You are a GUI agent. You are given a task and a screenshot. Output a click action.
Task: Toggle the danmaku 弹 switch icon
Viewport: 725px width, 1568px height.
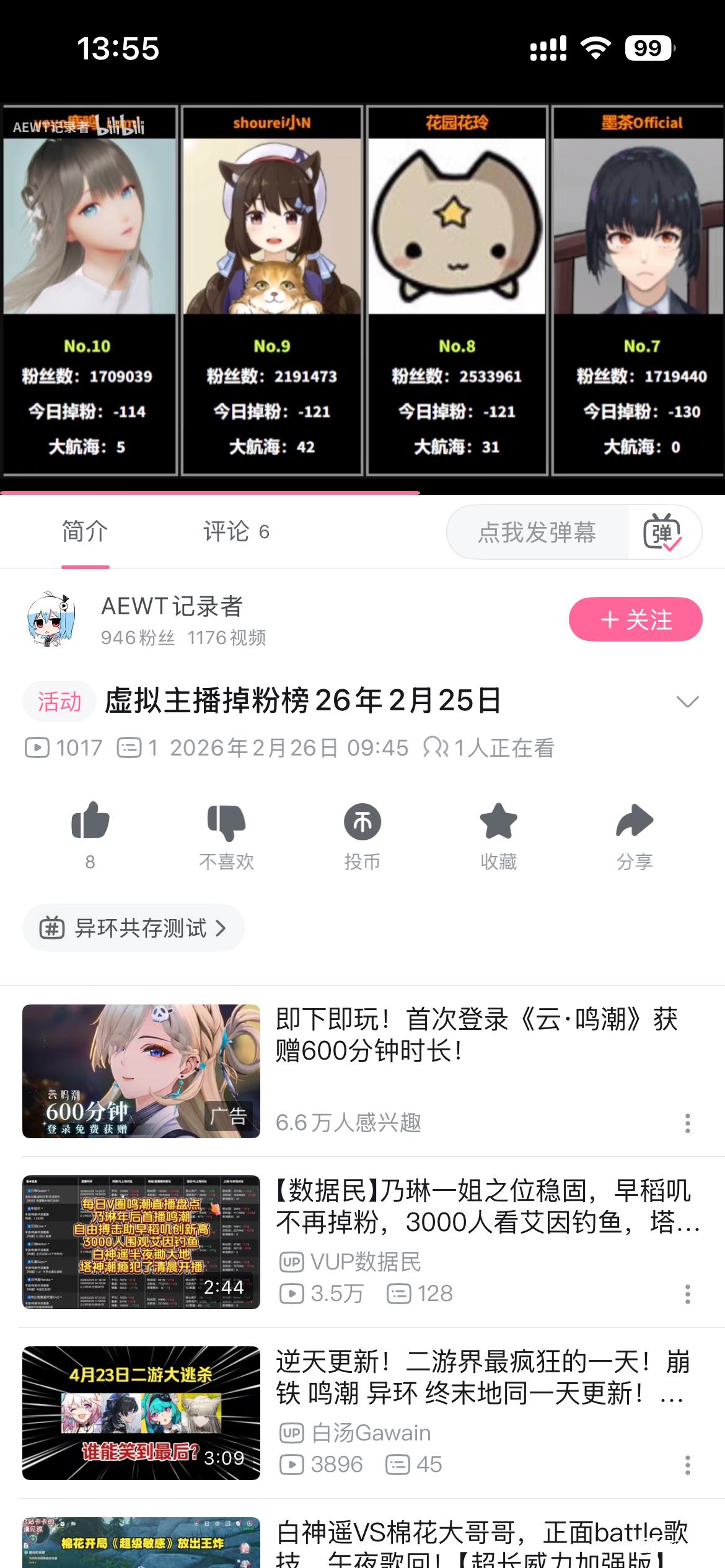pos(662,533)
